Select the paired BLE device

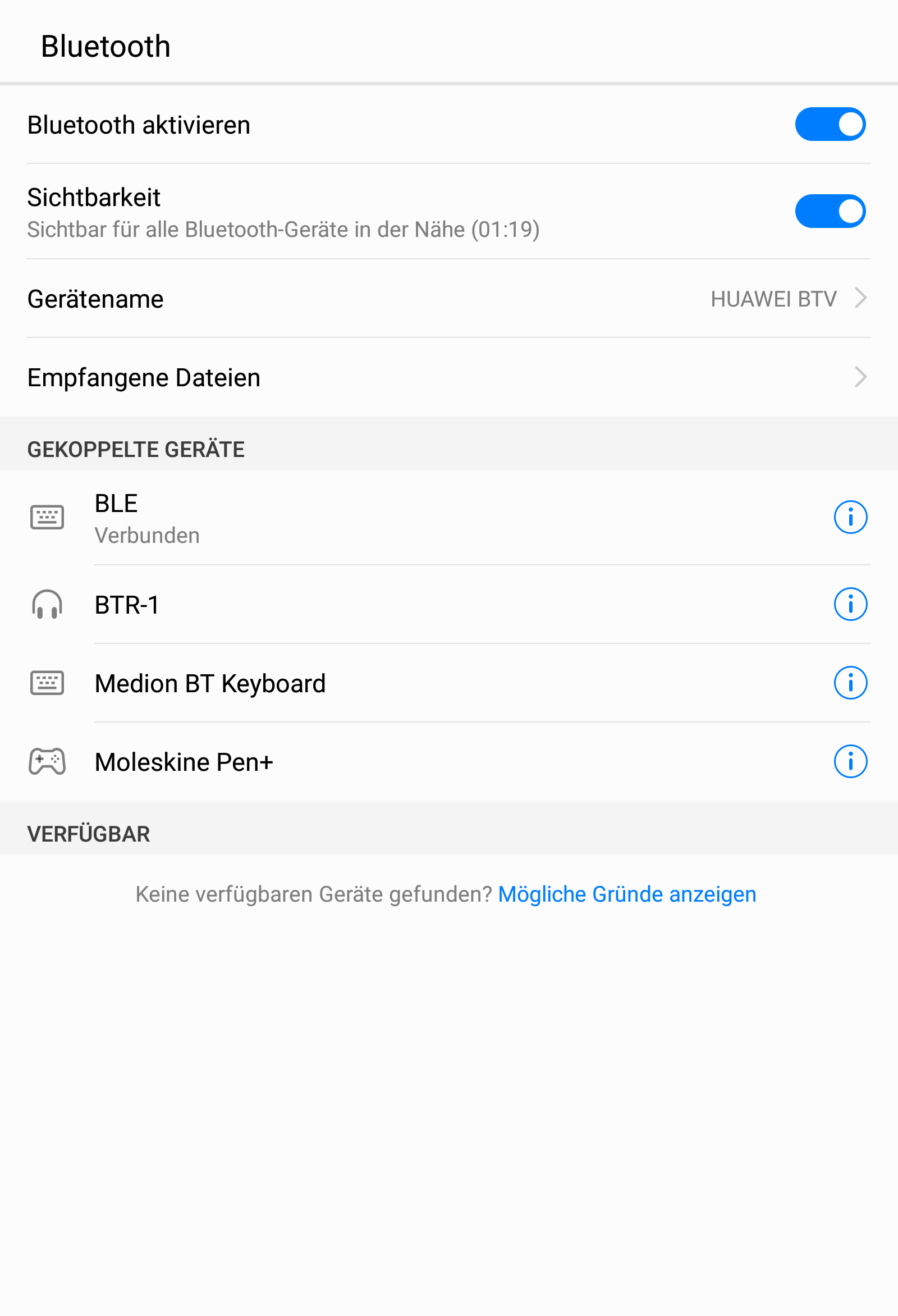tap(396, 517)
